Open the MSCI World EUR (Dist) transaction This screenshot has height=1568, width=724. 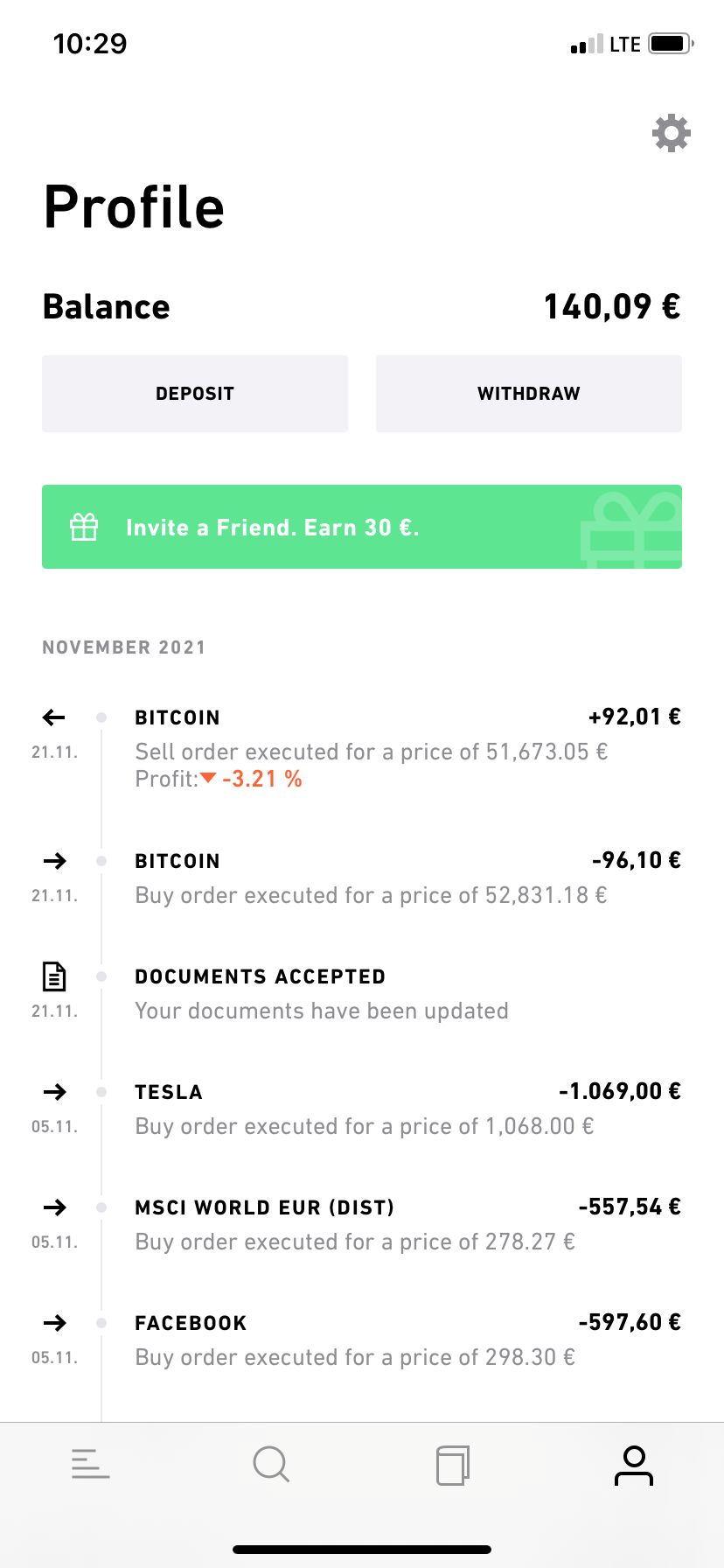coord(362,1224)
